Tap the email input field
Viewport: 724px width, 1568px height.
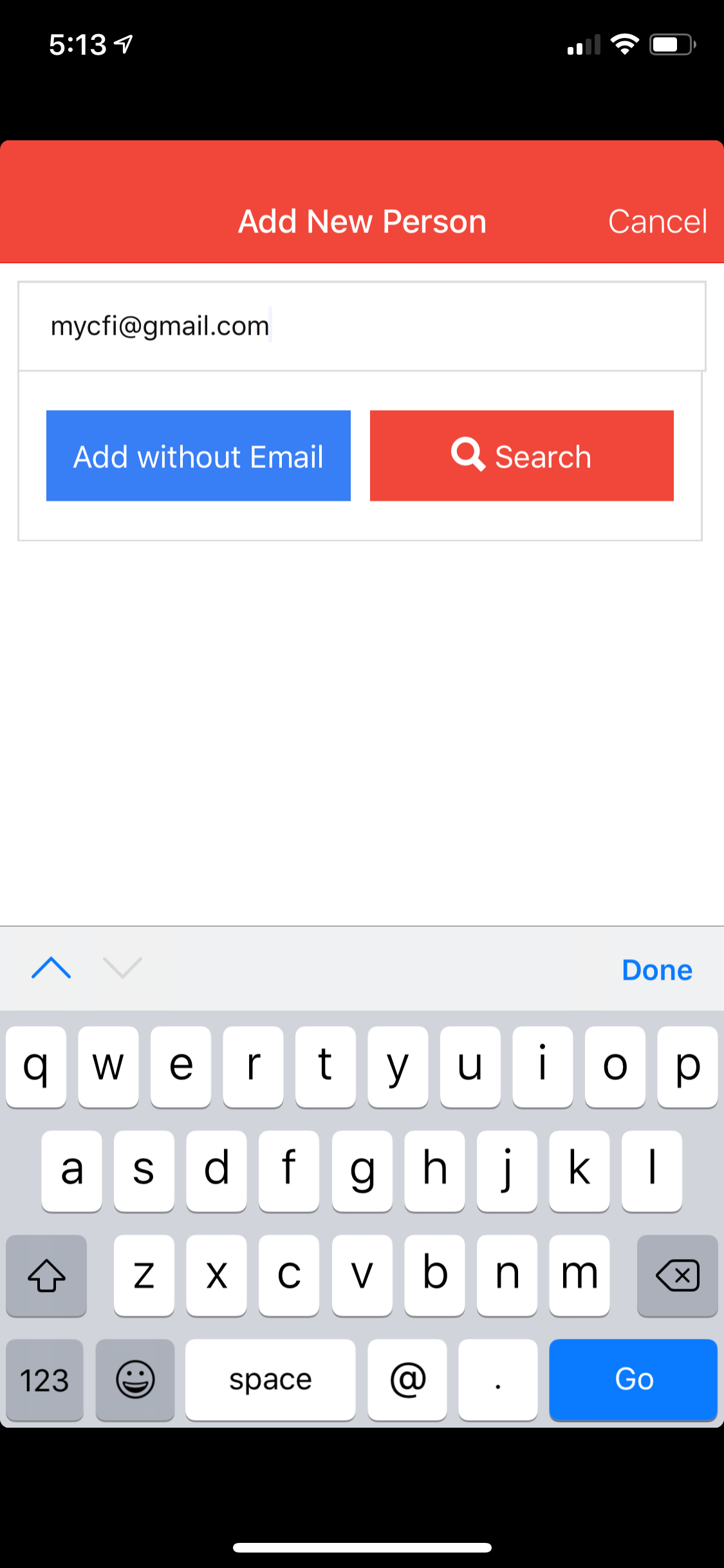click(362, 326)
